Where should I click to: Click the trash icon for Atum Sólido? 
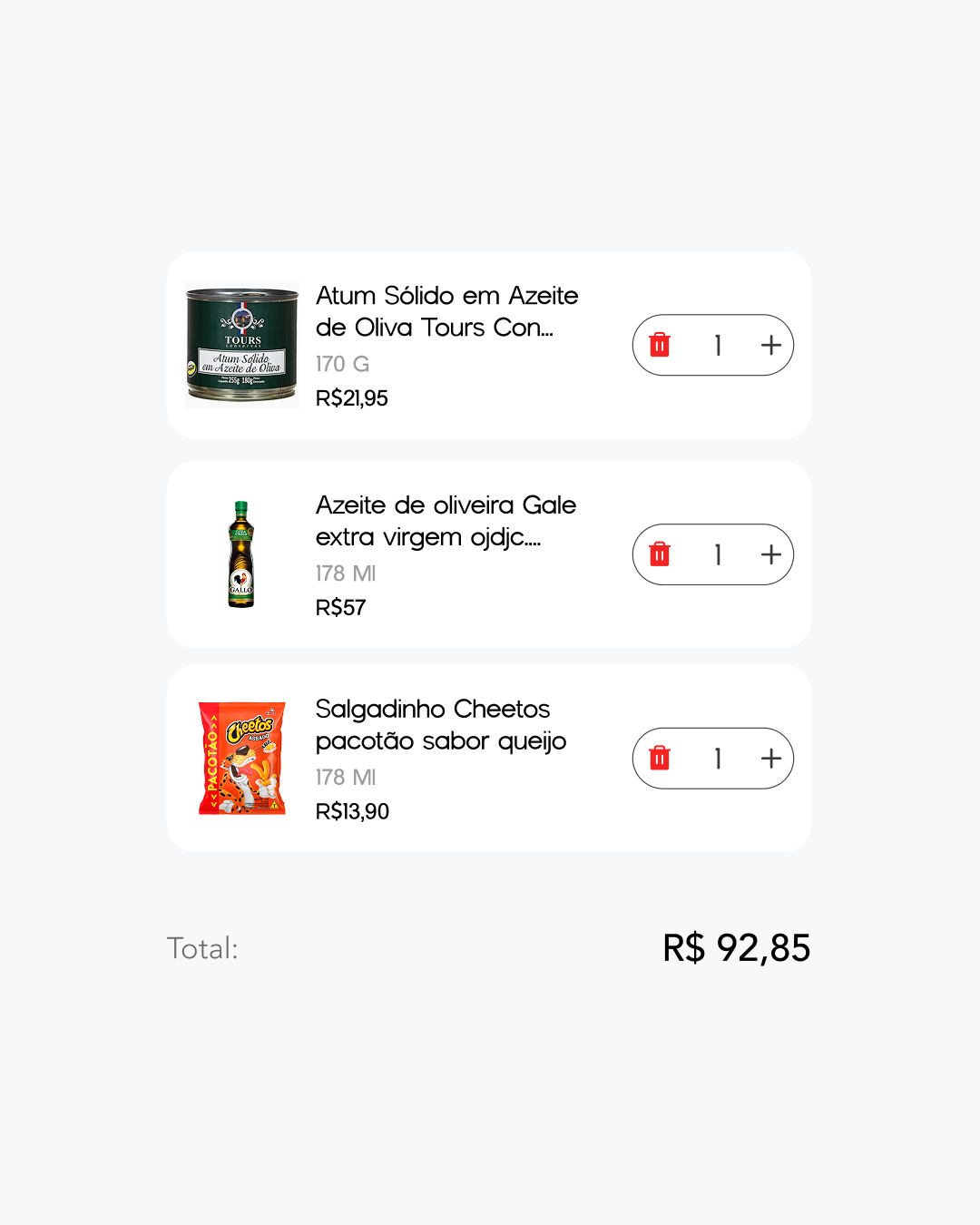coord(660,345)
